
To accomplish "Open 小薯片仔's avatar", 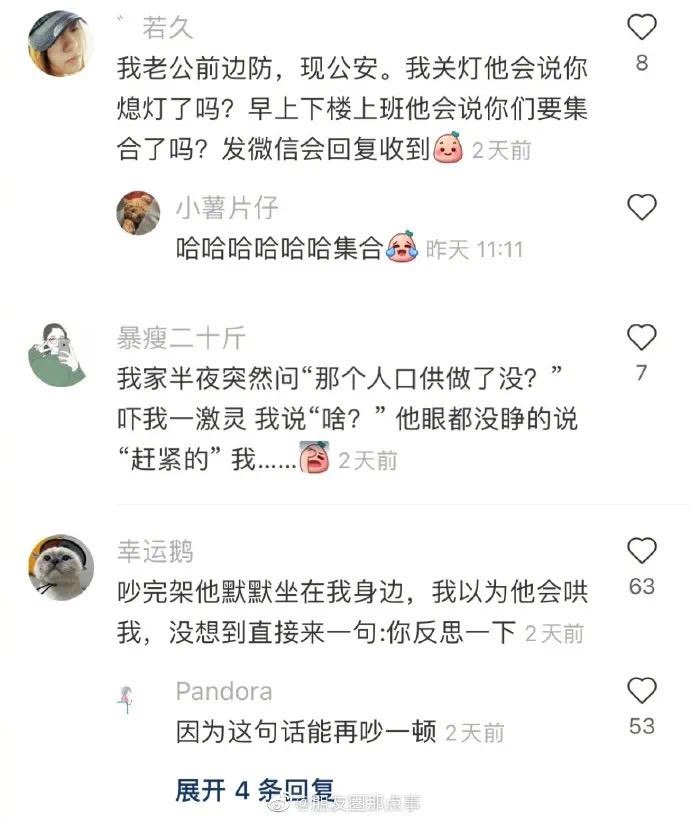I will (139, 213).
